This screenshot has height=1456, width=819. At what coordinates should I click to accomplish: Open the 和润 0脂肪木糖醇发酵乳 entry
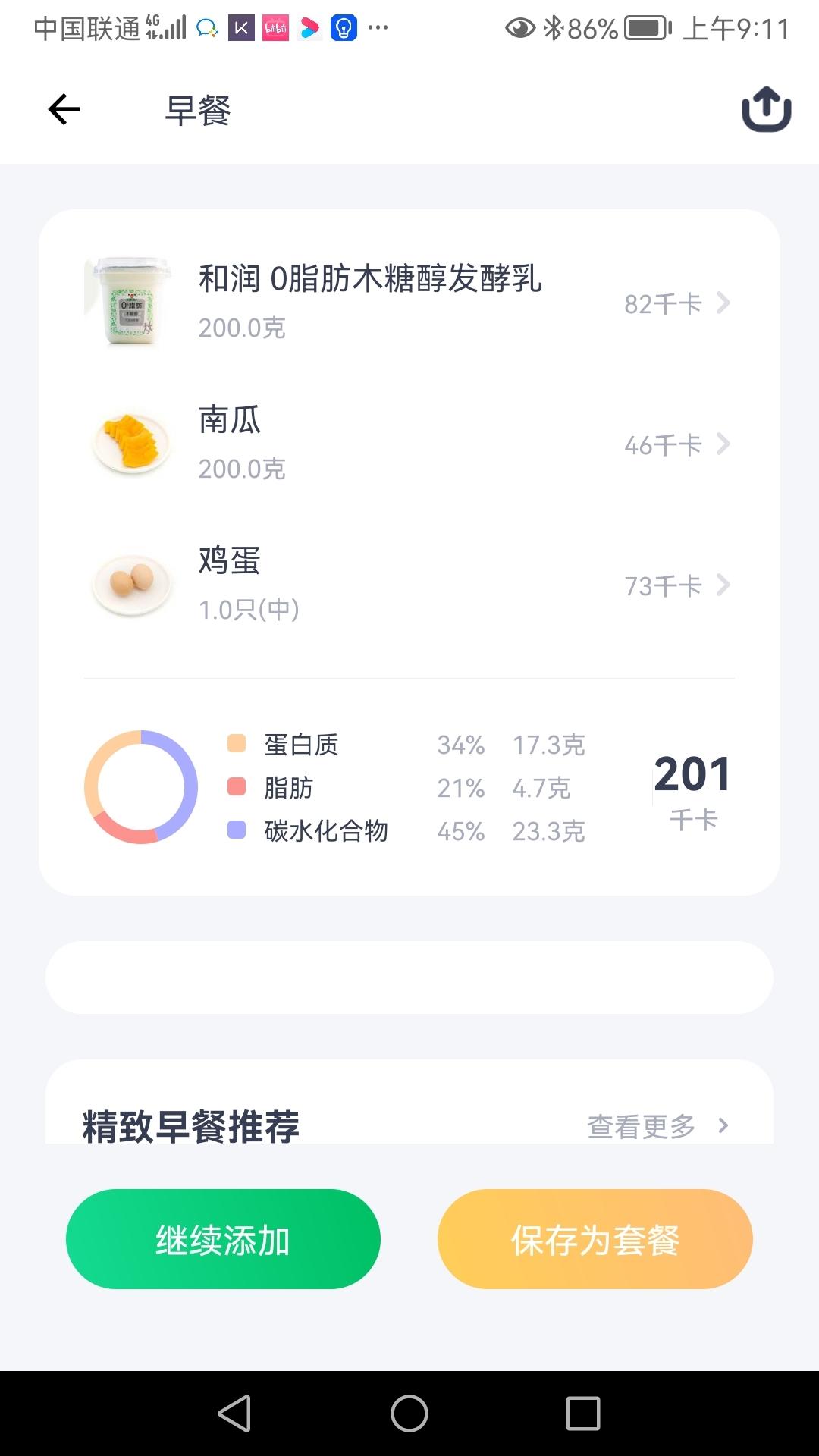point(409,303)
